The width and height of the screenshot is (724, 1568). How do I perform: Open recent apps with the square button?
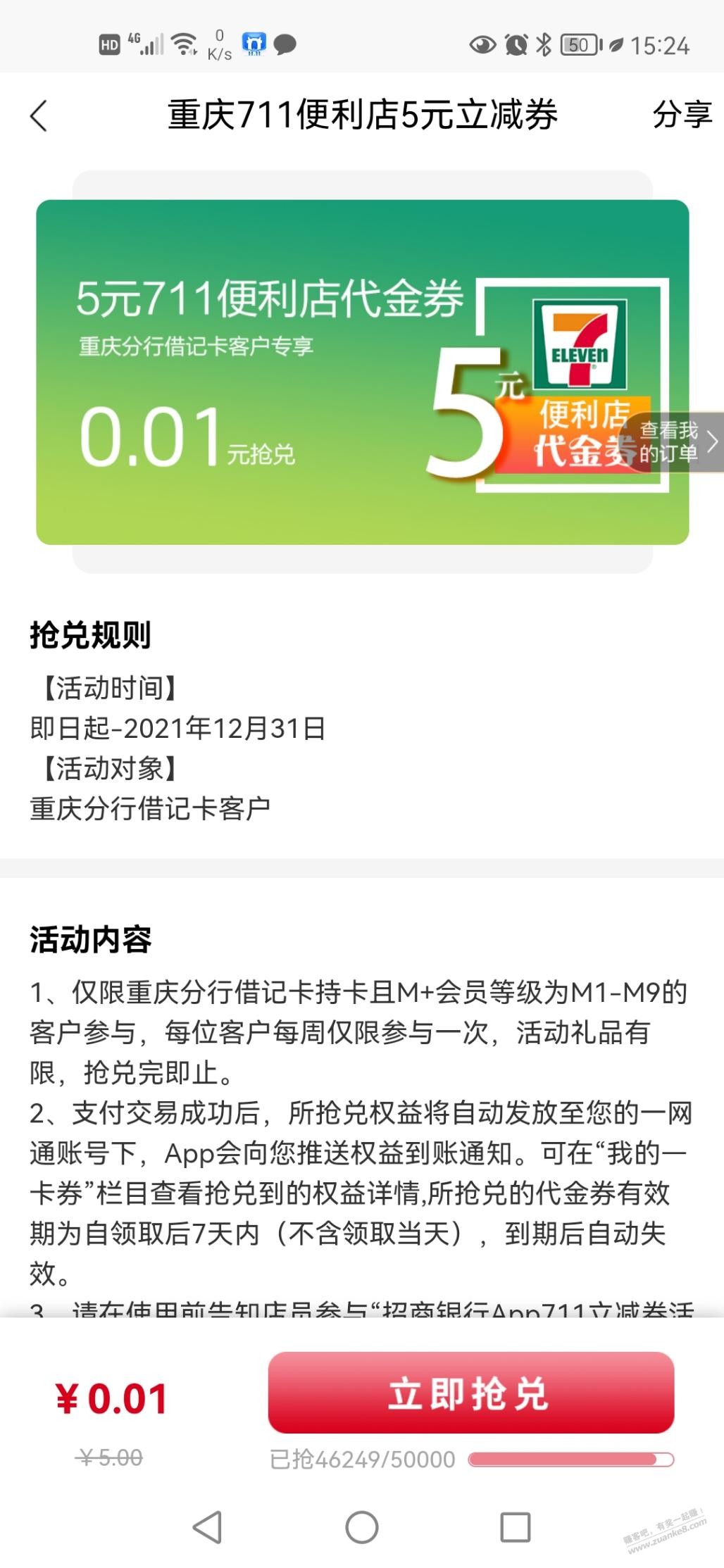(515, 1526)
